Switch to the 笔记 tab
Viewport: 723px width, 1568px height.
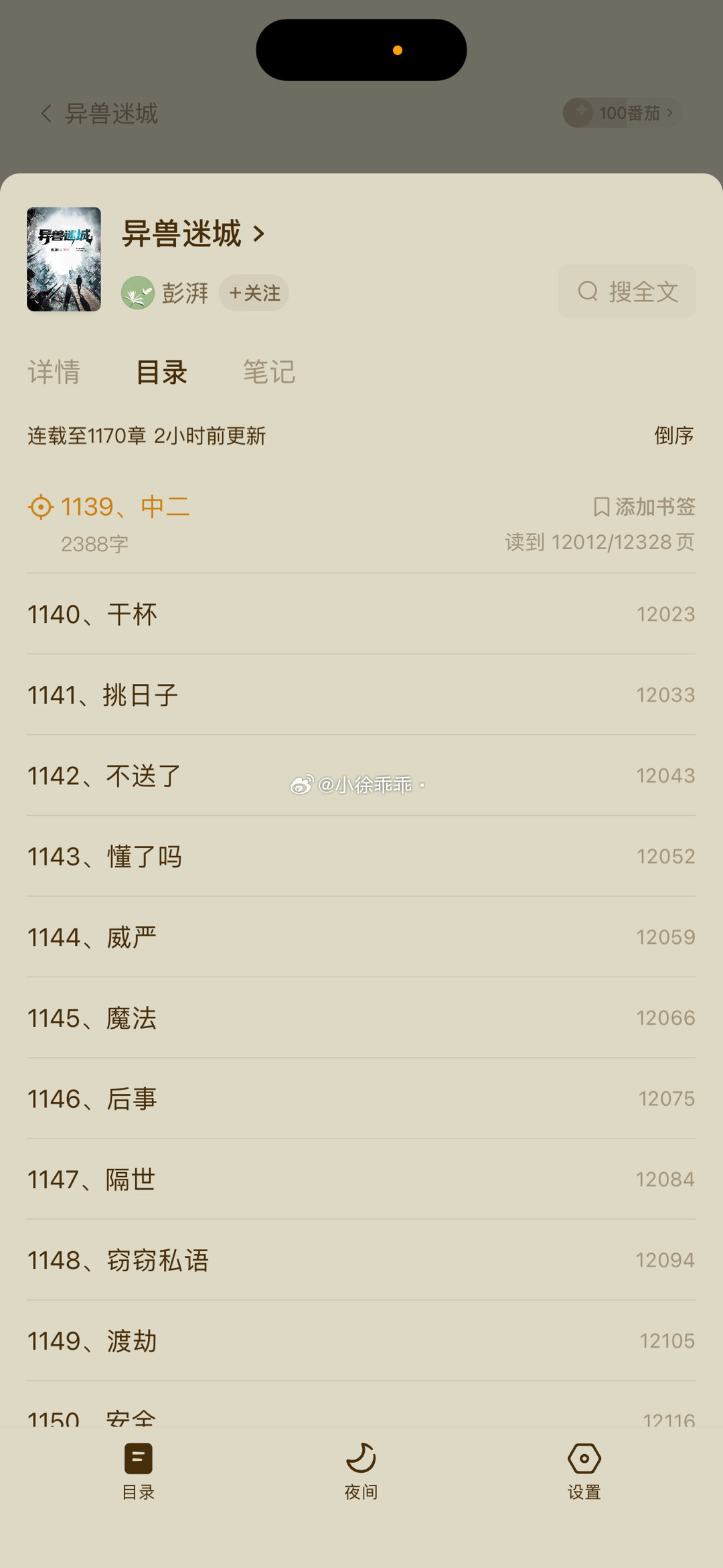click(x=269, y=372)
